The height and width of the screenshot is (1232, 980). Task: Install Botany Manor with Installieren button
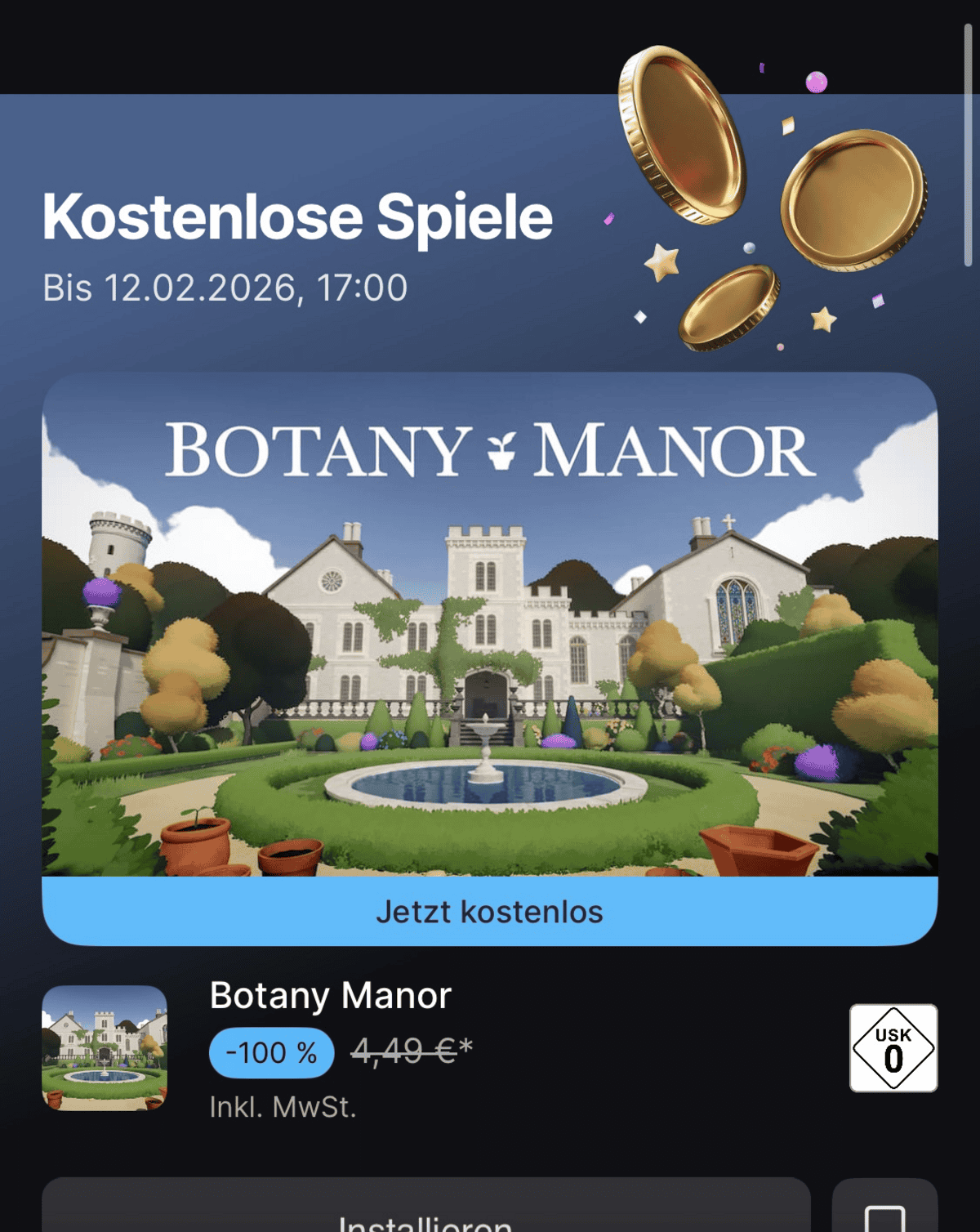[x=425, y=1211]
